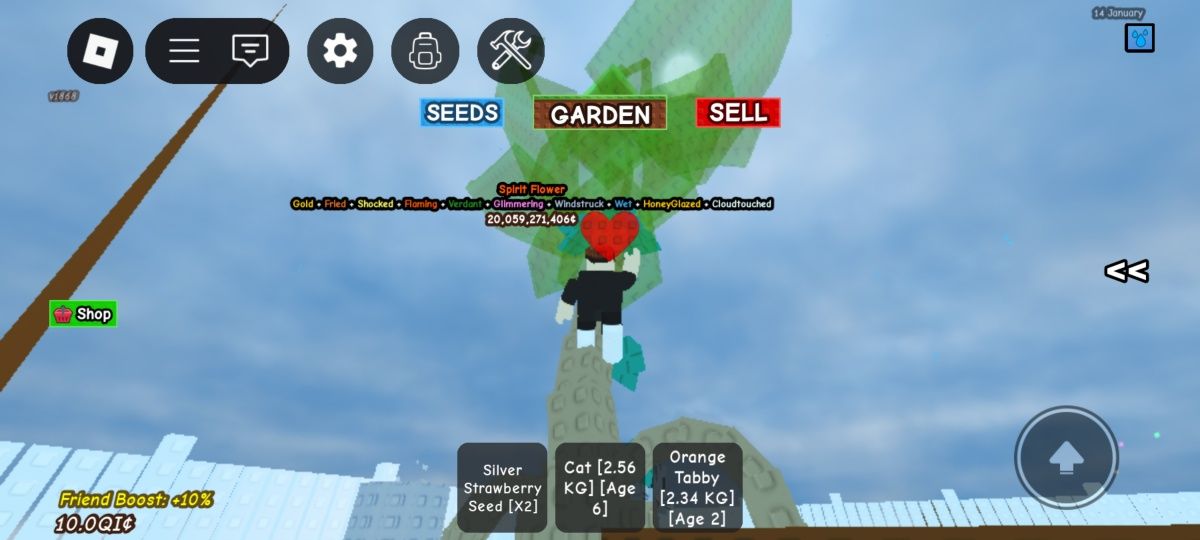Open the chat window
This screenshot has width=1200, height=540.
pyautogui.click(x=250, y=51)
